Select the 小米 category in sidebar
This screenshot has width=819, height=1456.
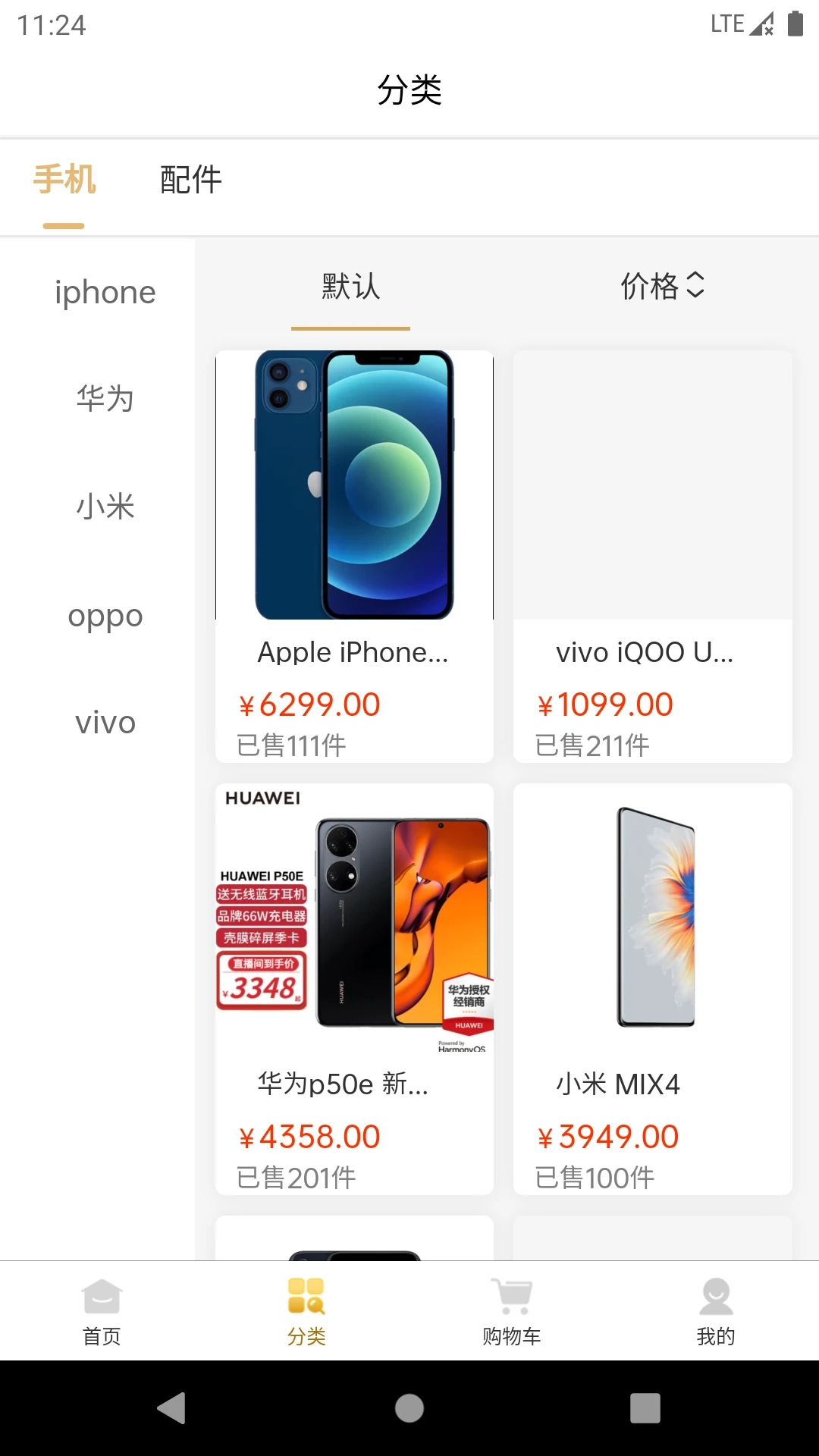click(105, 507)
